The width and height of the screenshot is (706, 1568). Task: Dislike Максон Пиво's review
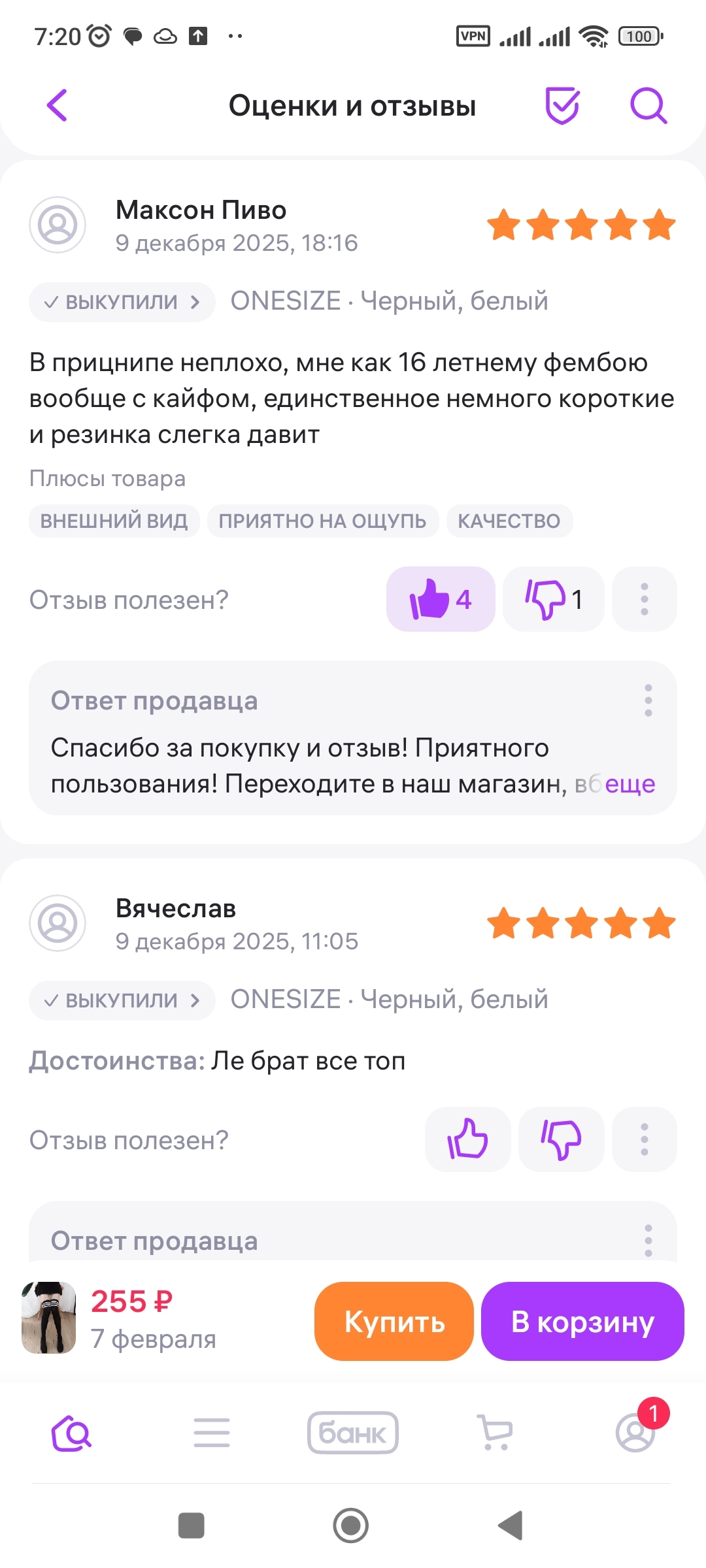(x=553, y=599)
